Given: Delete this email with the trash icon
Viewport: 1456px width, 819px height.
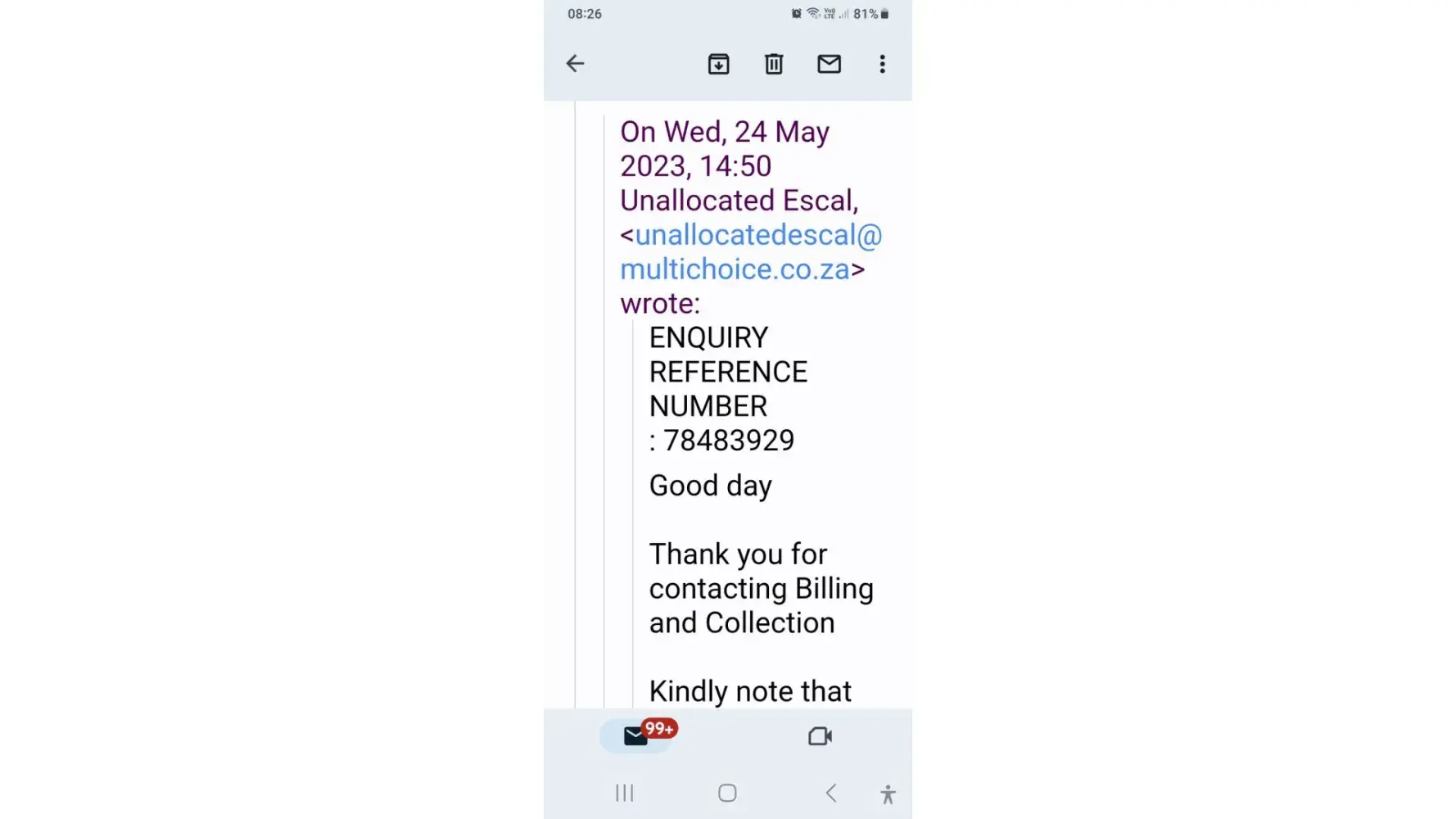Looking at the screenshot, I should (774, 64).
